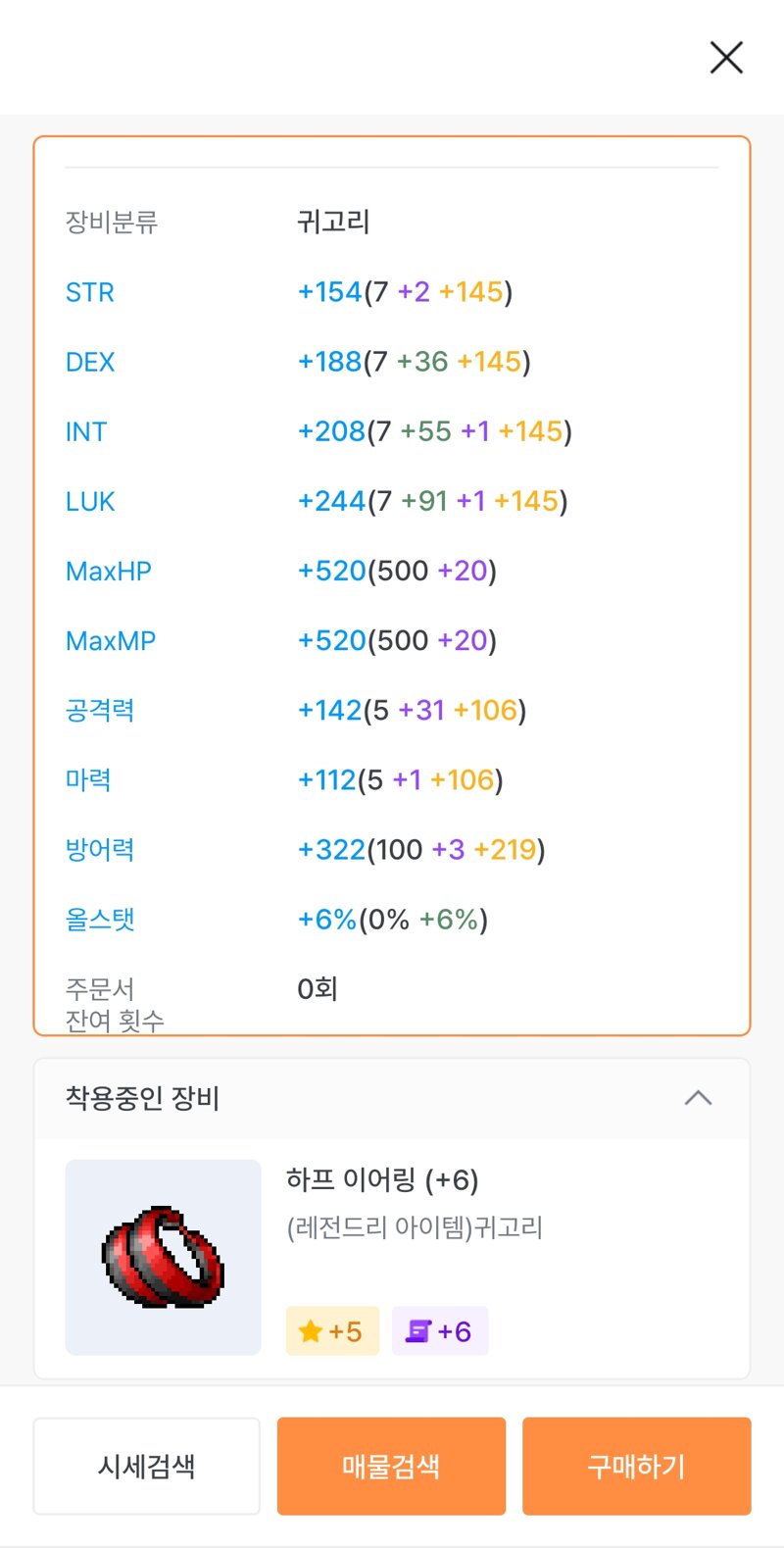Viewport: 784px width, 1548px height.
Task: Collapse the 착용중인 장비 section
Action: click(x=698, y=1098)
